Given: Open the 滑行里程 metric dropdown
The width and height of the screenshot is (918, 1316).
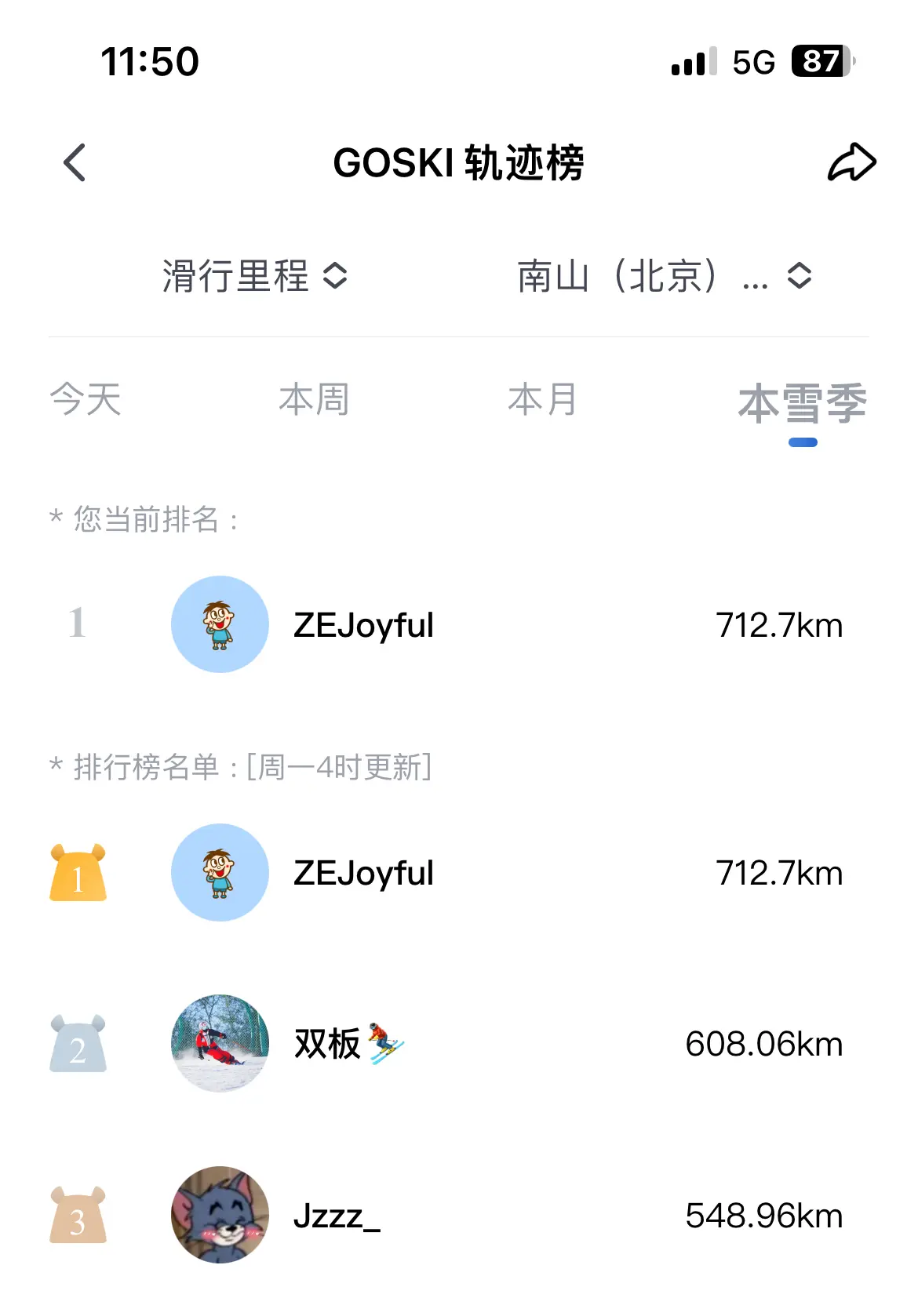Looking at the screenshot, I should point(254,276).
